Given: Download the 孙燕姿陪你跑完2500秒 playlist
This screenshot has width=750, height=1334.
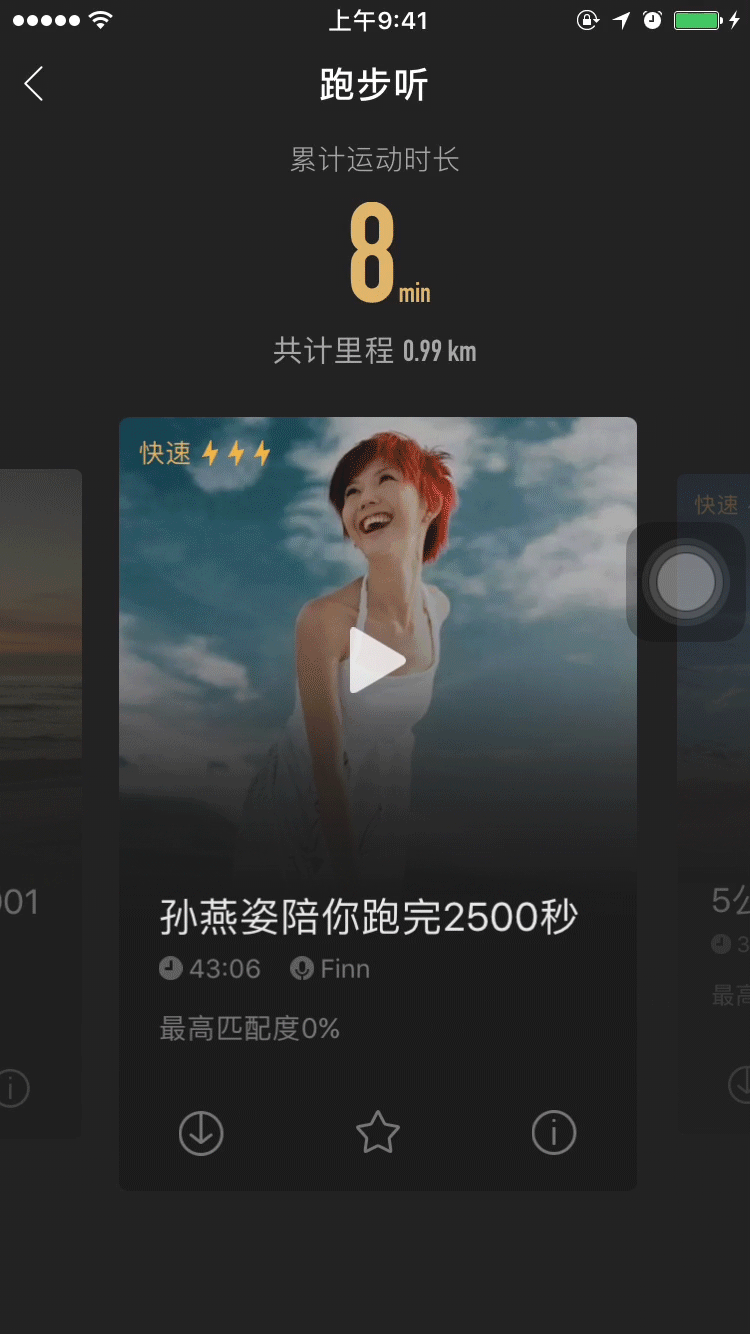Looking at the screenshot, I should point(200,1133).
